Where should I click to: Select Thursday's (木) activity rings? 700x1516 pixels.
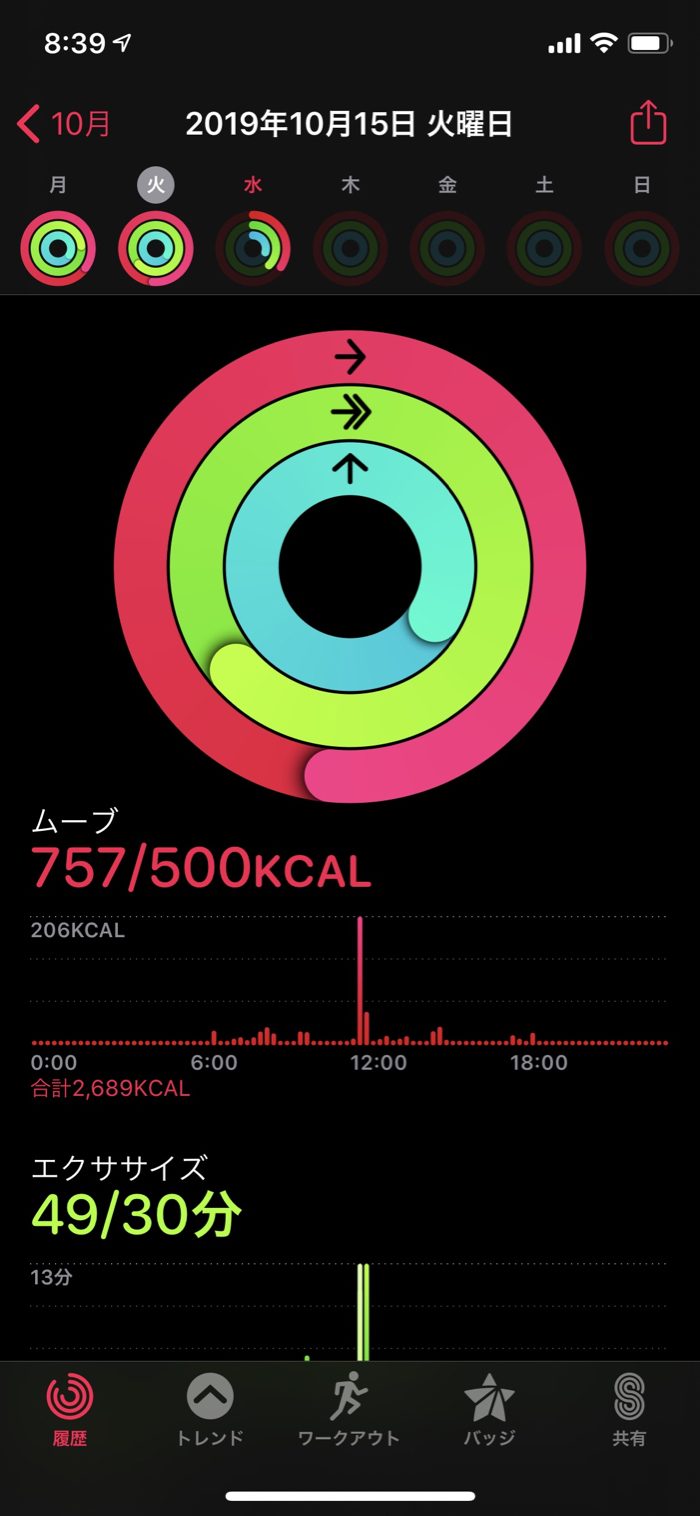[350, 248]
